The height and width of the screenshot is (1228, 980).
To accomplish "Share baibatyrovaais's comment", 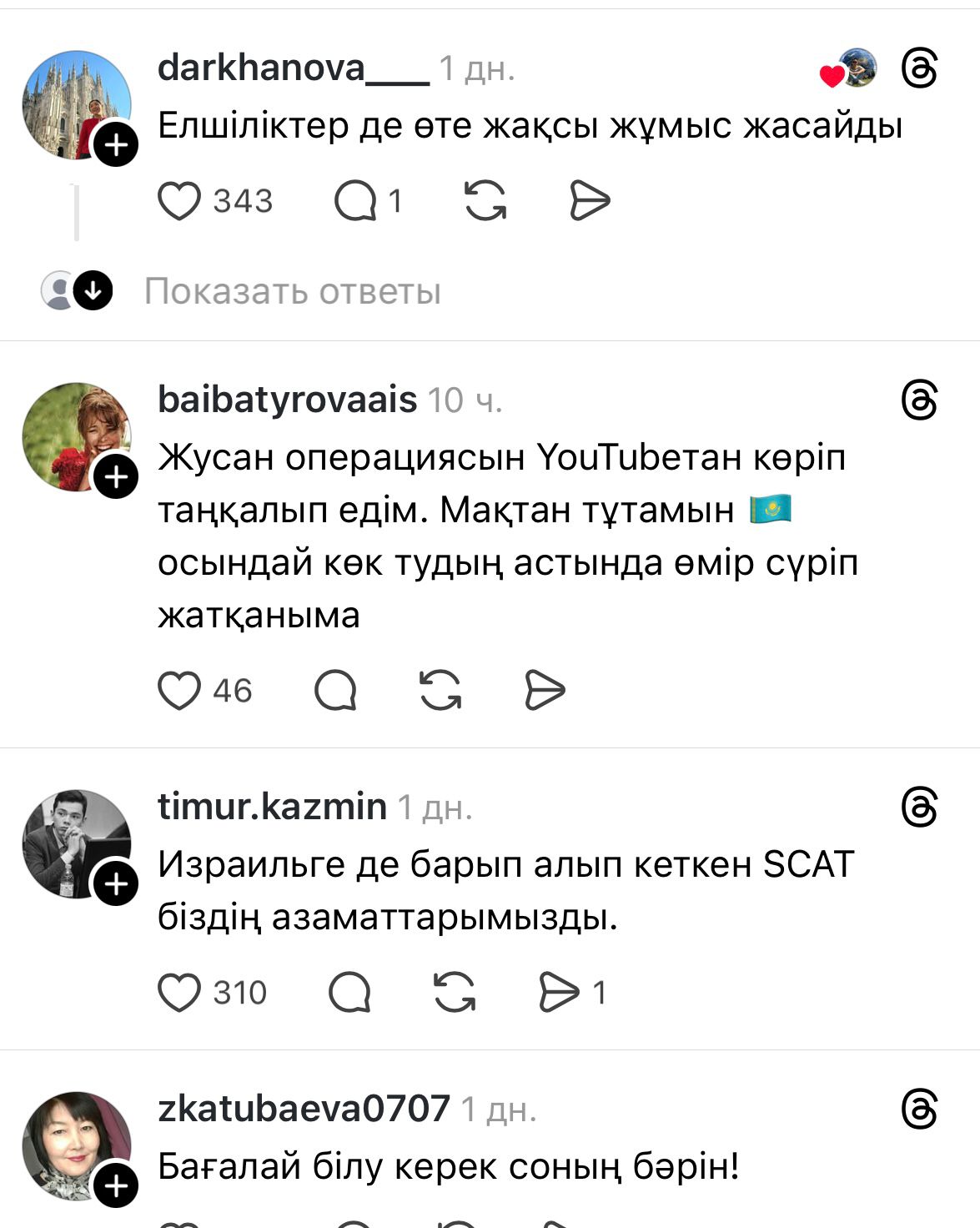I will 545,691.
